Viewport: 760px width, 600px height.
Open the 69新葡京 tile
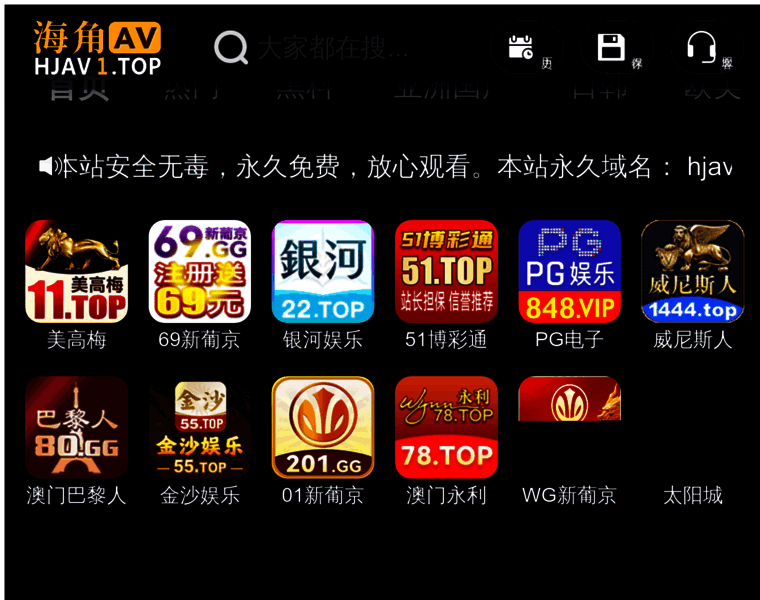[199, 272]
